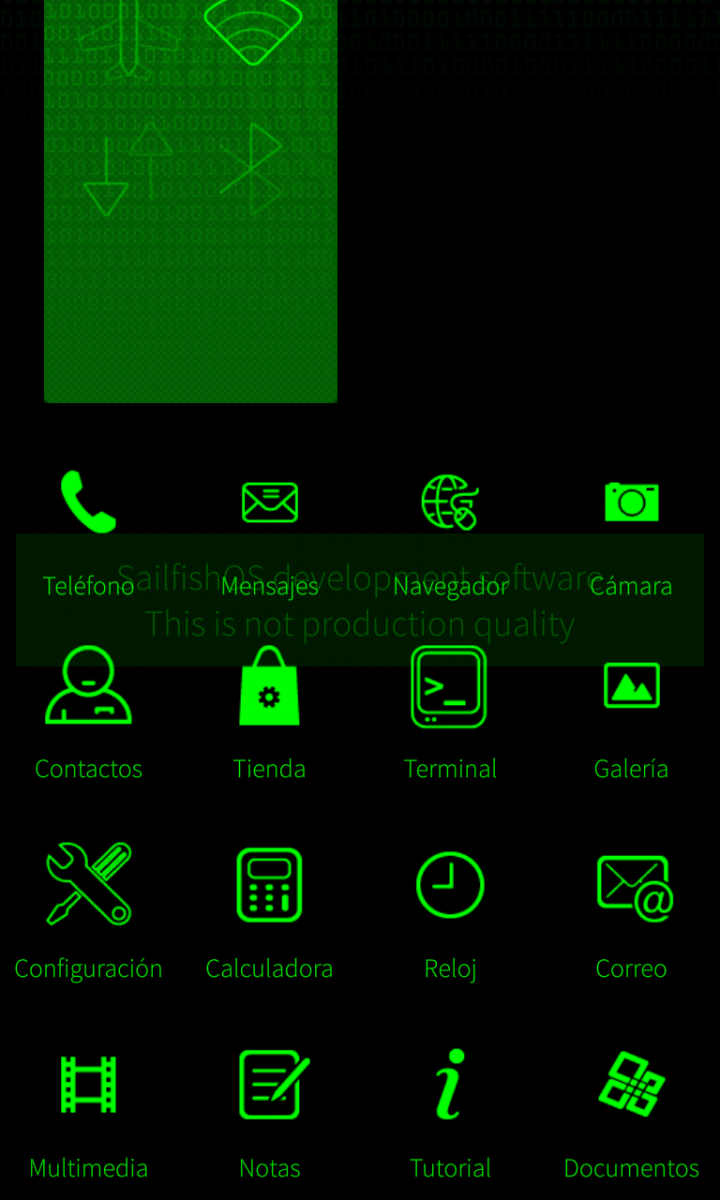Open the Reloj clock app

click(x=450, y=885)
